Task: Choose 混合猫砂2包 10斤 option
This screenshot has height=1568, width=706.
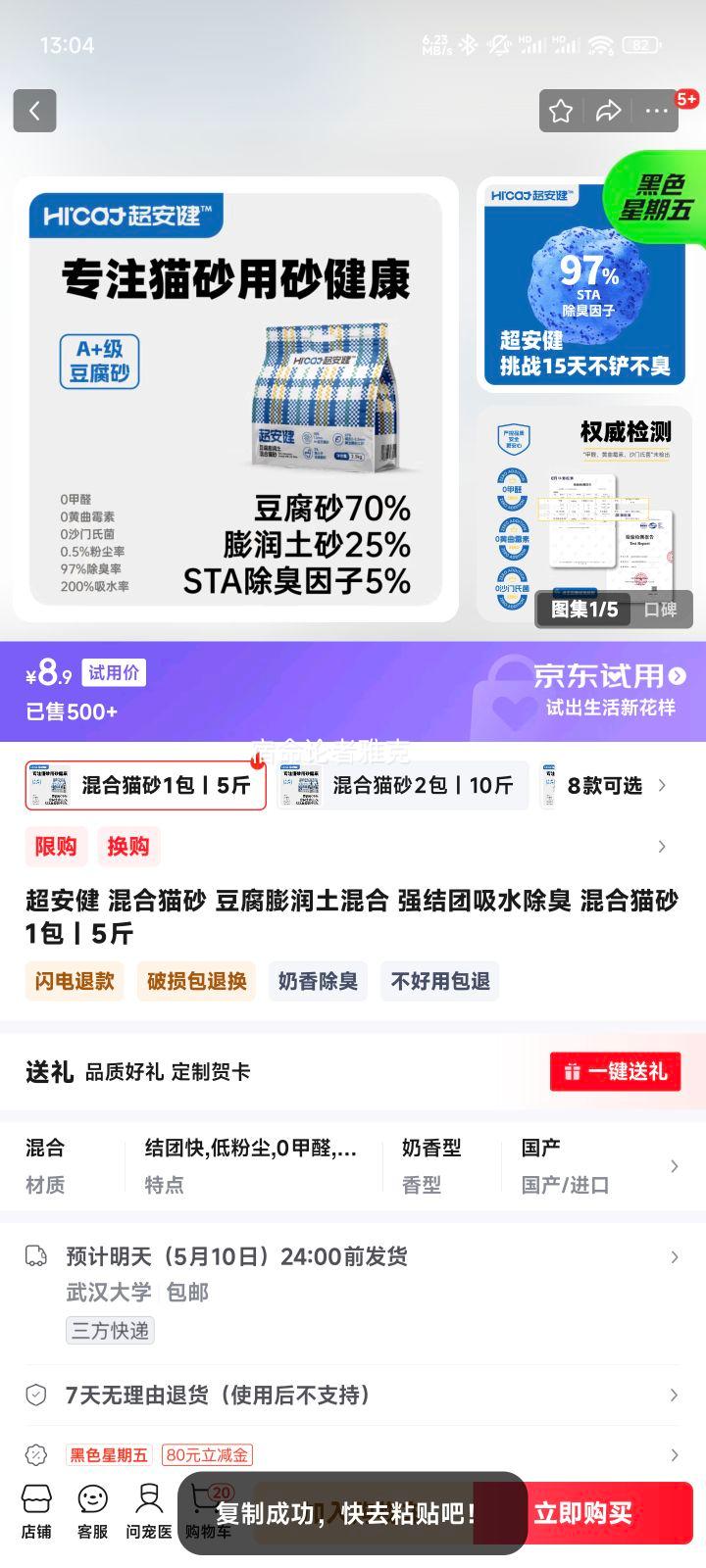Action: pos(403,785)
